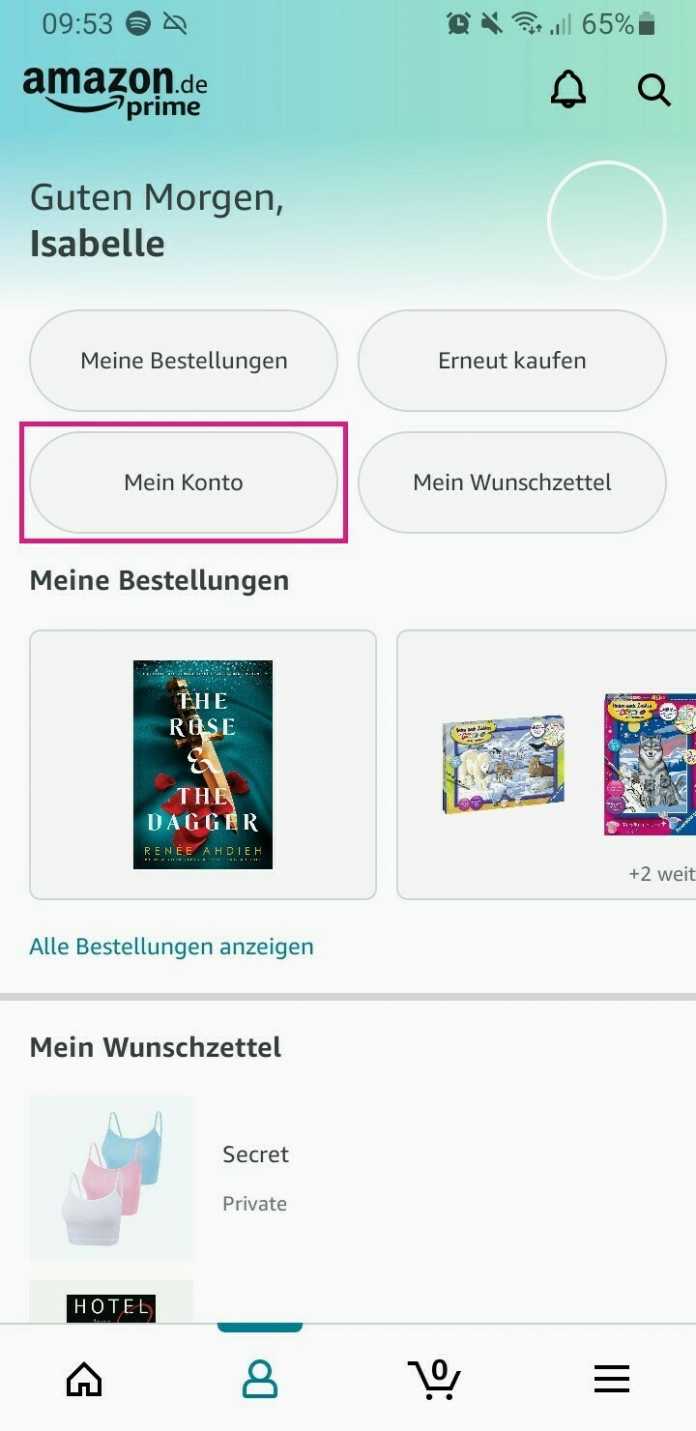Open the shopping cart tab
The height and width of the screenshot is (1431, 696).
point(435,1380)
